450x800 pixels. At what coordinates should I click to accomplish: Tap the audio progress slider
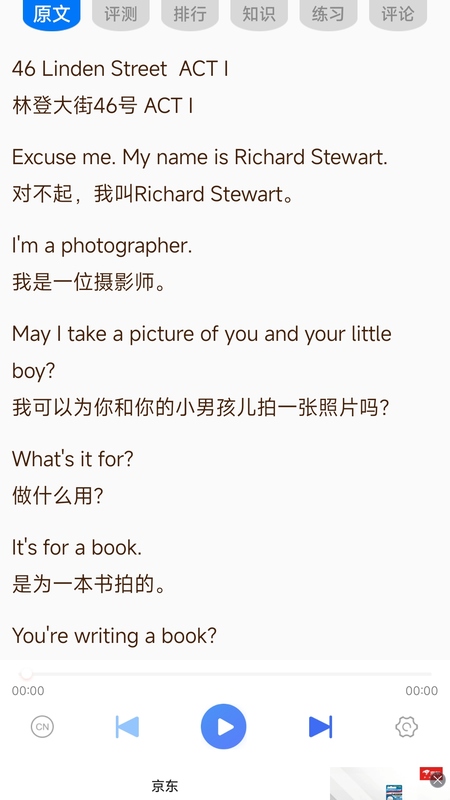[x=225, y=674]
